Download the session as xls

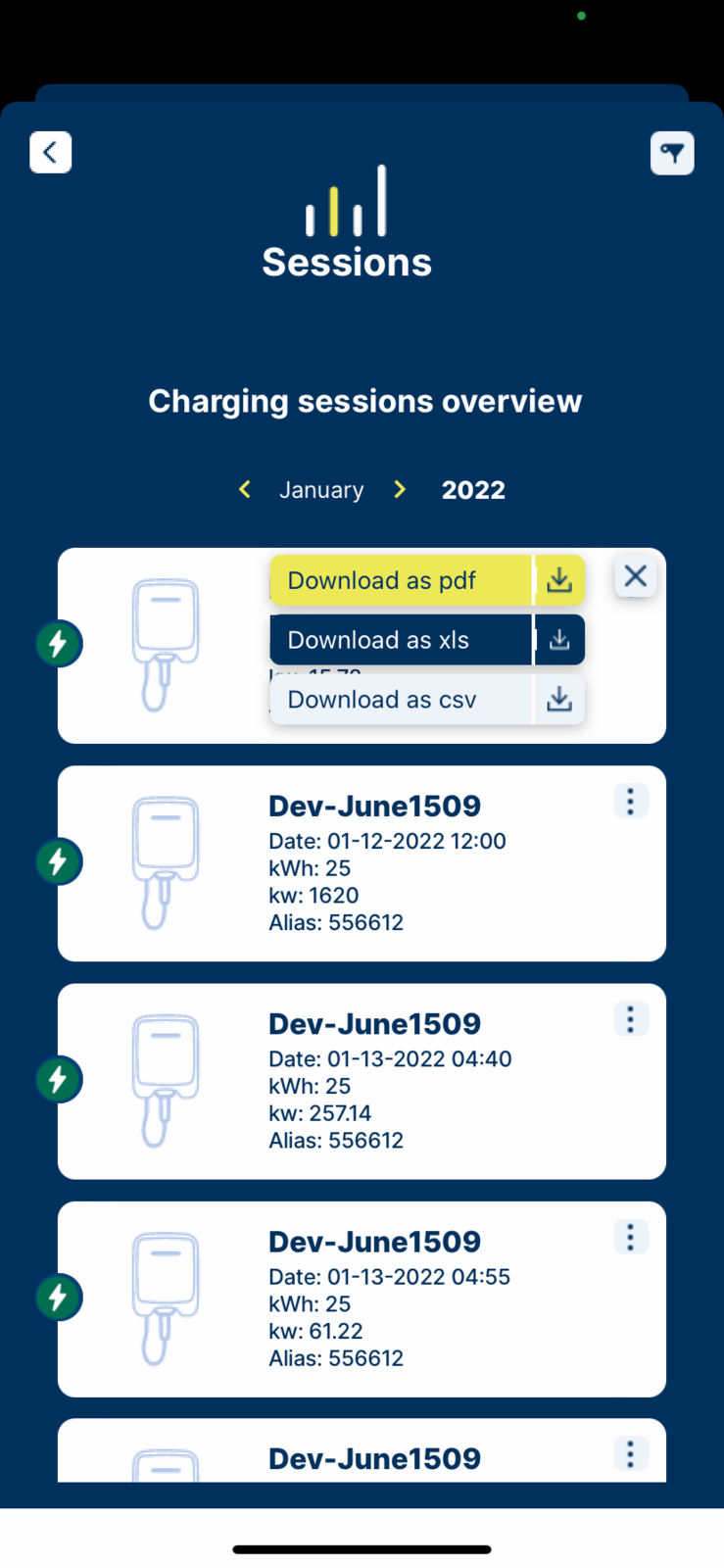click(x=426, y=640)
